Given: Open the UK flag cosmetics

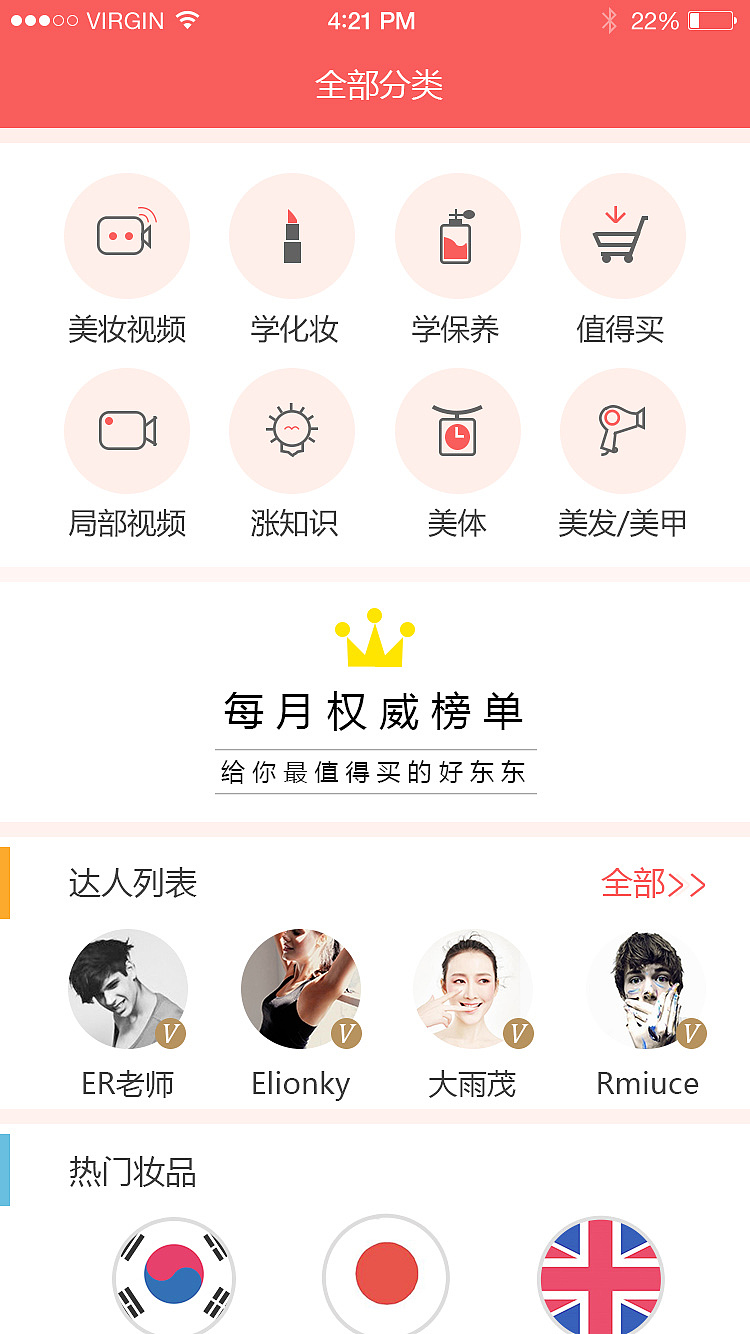Looking at the screenshot, I should (x=600, y=1276).
